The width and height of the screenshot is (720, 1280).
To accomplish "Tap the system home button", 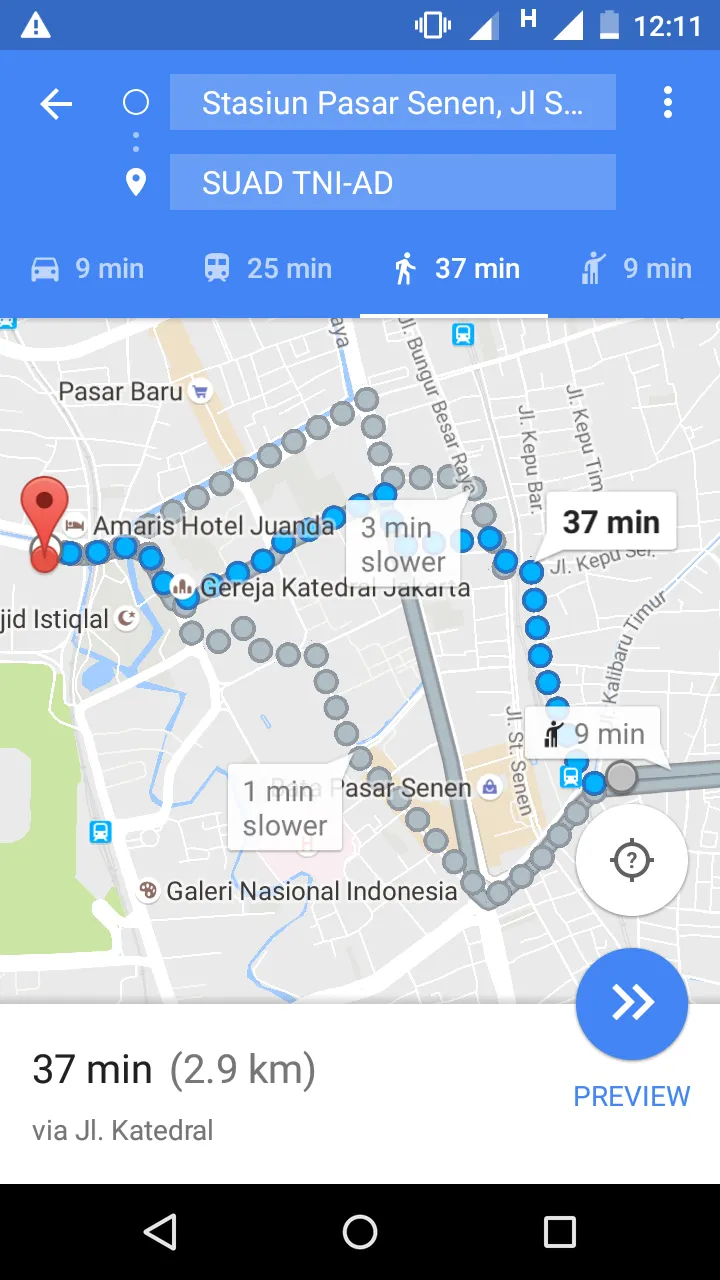I will click(x=360, y=1232).
